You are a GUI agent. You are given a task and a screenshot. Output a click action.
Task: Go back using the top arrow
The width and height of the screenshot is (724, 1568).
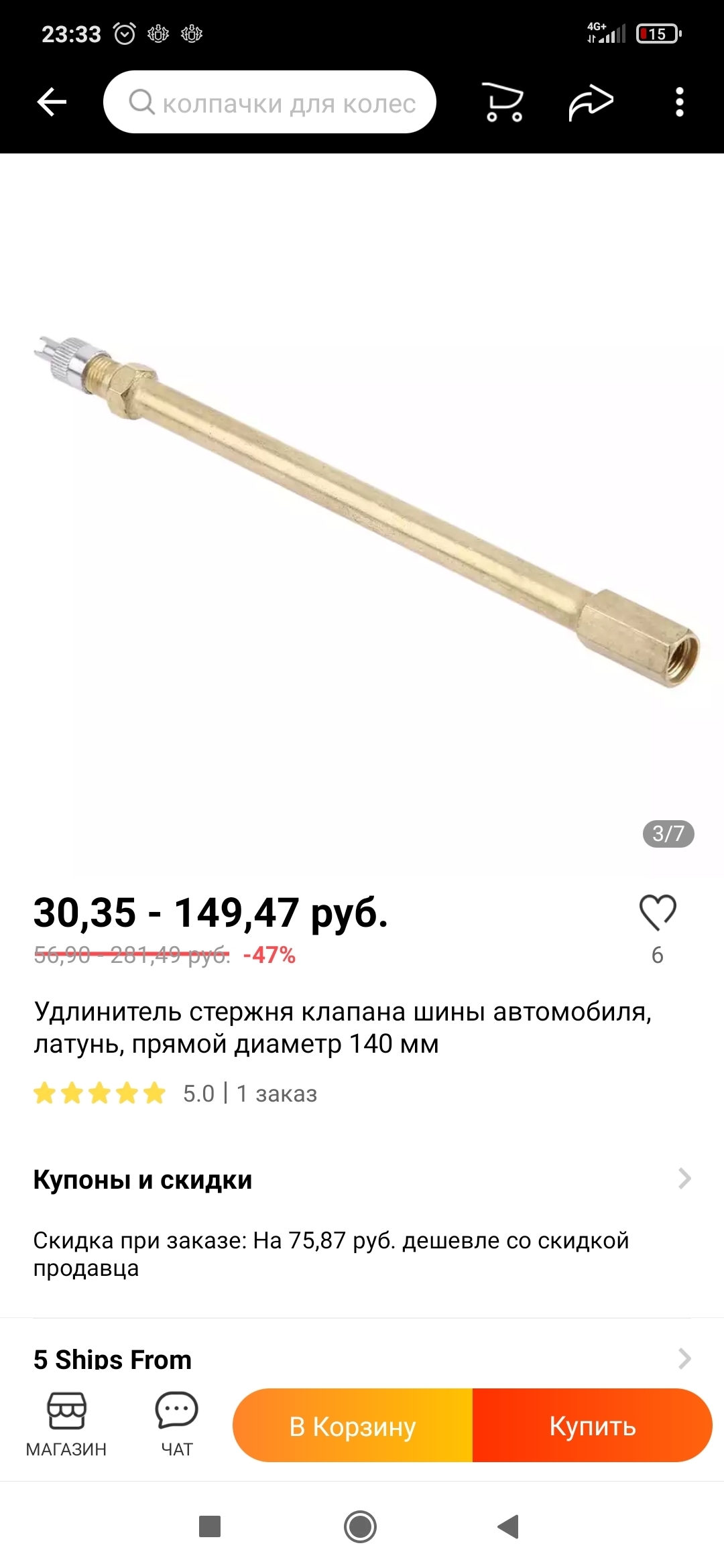(52, 103)
